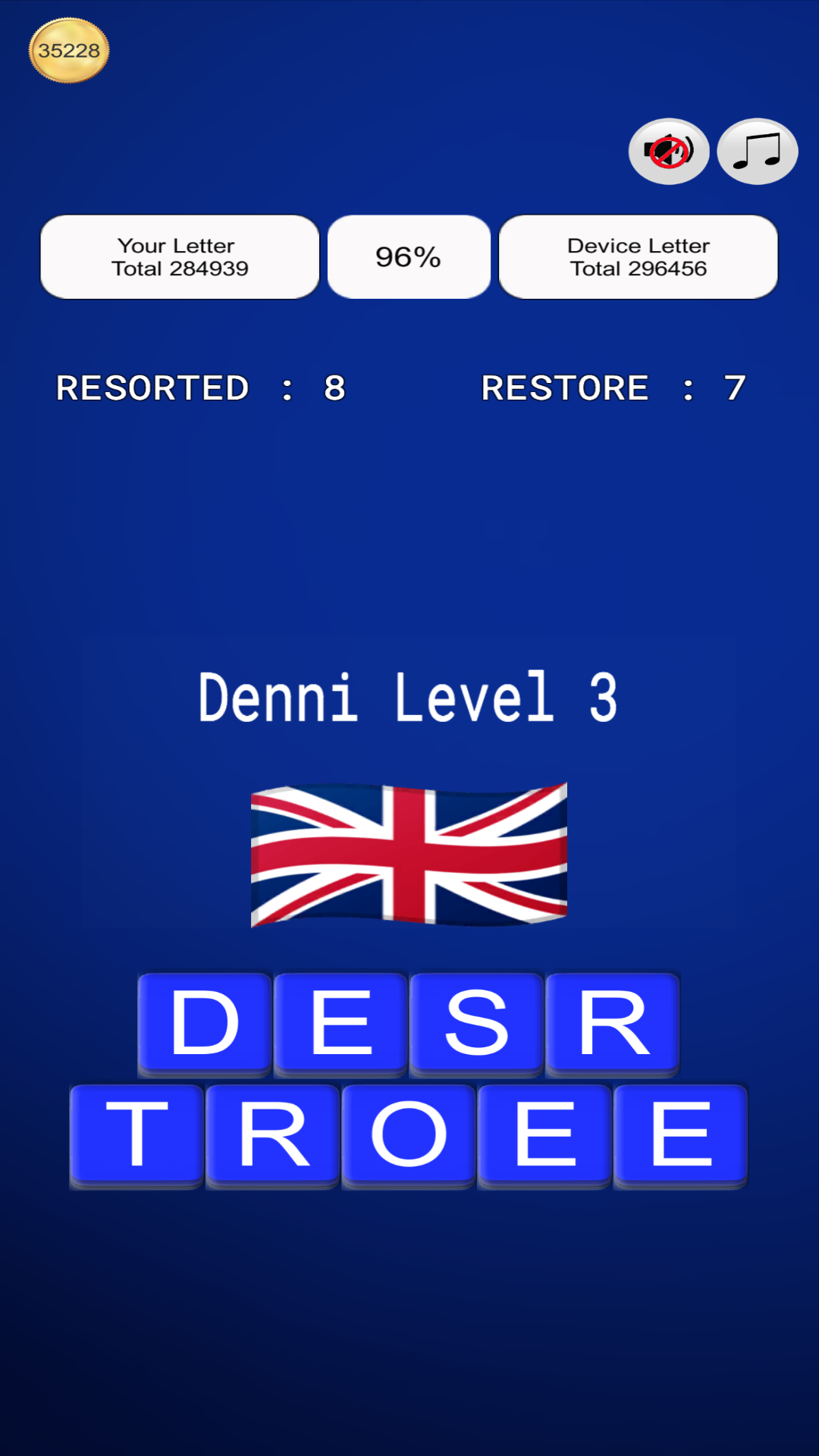Pick the last letter tile E
This screenshot has width=819, height=1456.
(x=679, y=1134)
